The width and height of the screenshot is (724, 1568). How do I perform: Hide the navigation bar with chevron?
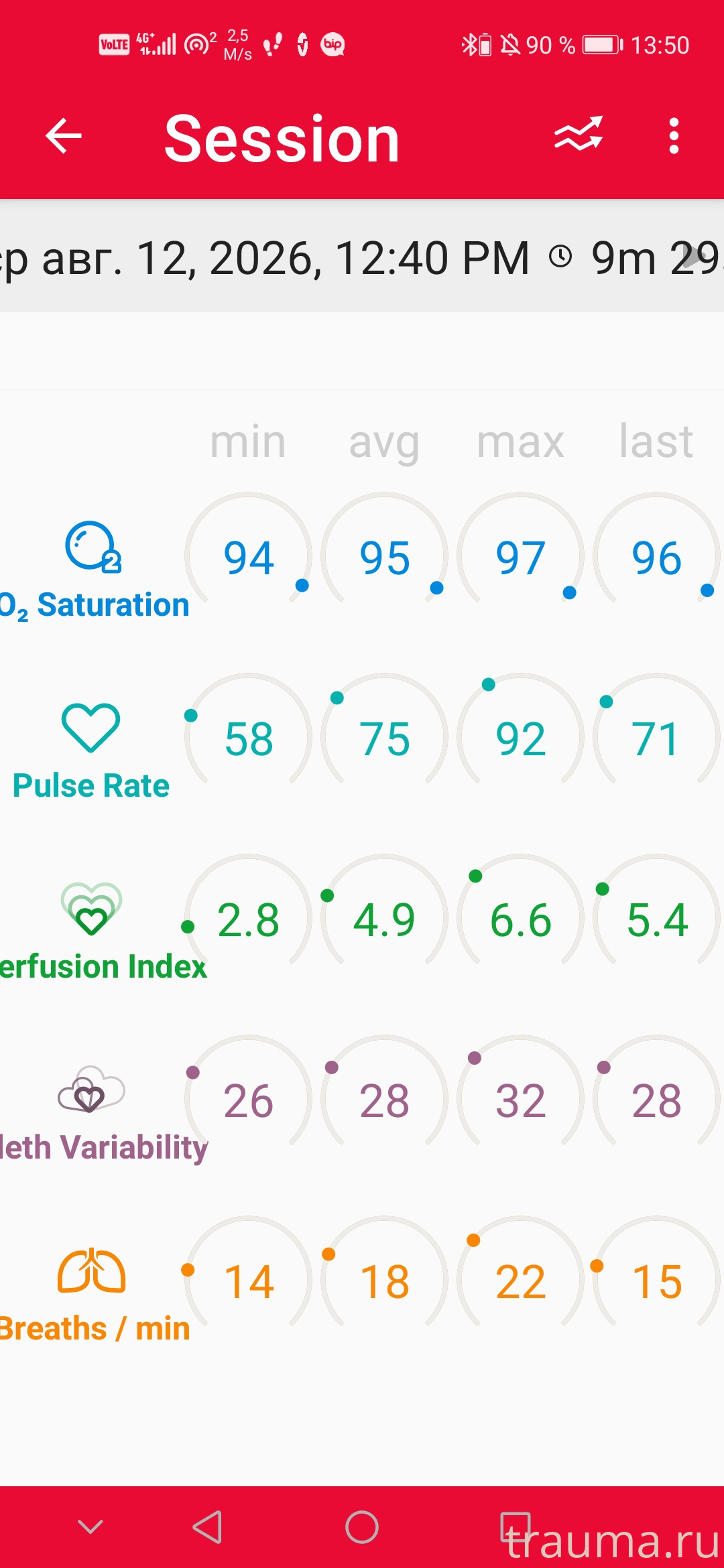pyautogui.click(x=90, y=1527)
